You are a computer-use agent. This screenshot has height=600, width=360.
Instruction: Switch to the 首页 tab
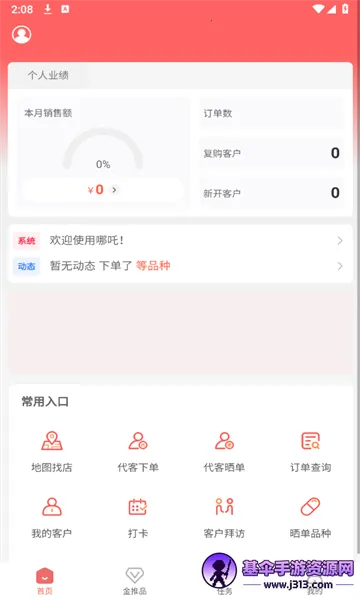pos(45,581)
